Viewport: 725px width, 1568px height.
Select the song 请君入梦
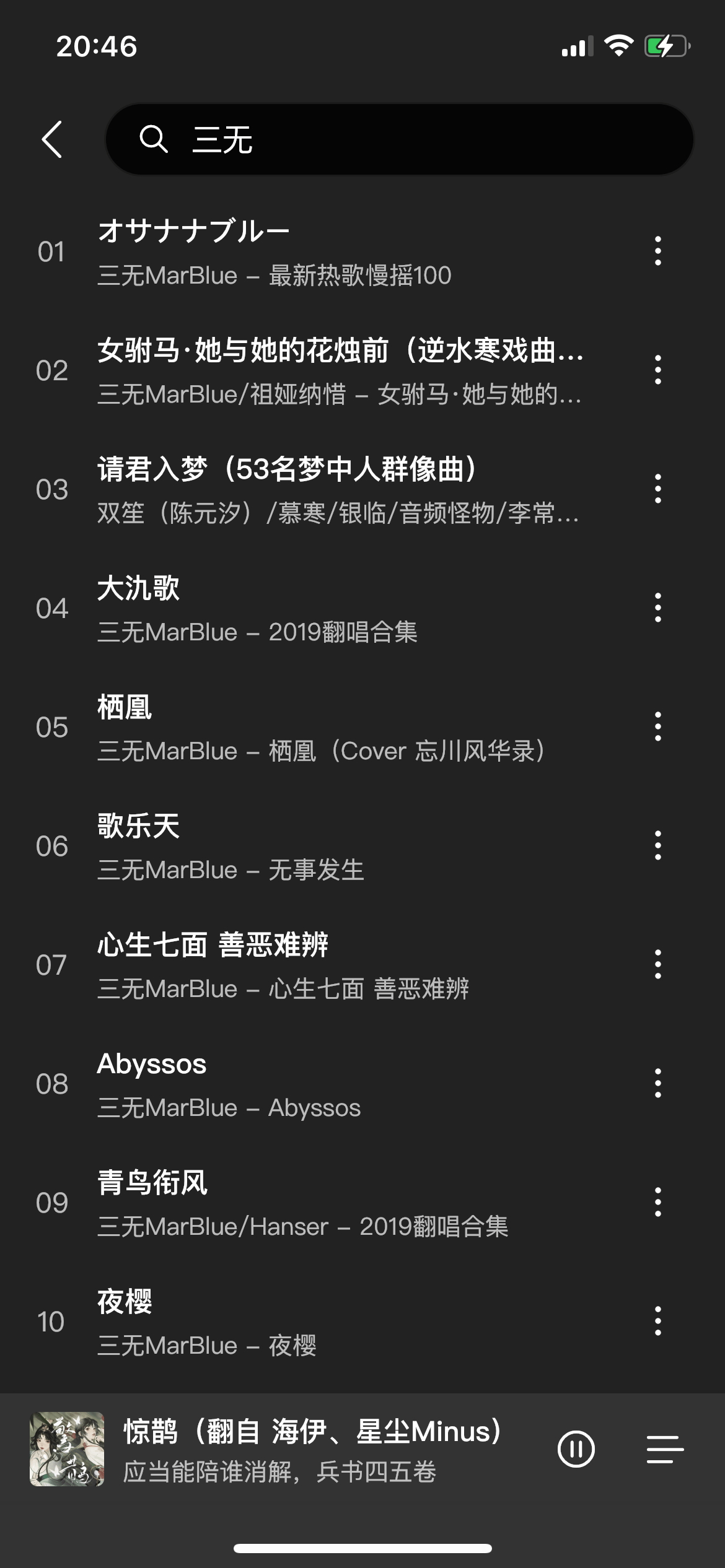[x=310, y=489]
